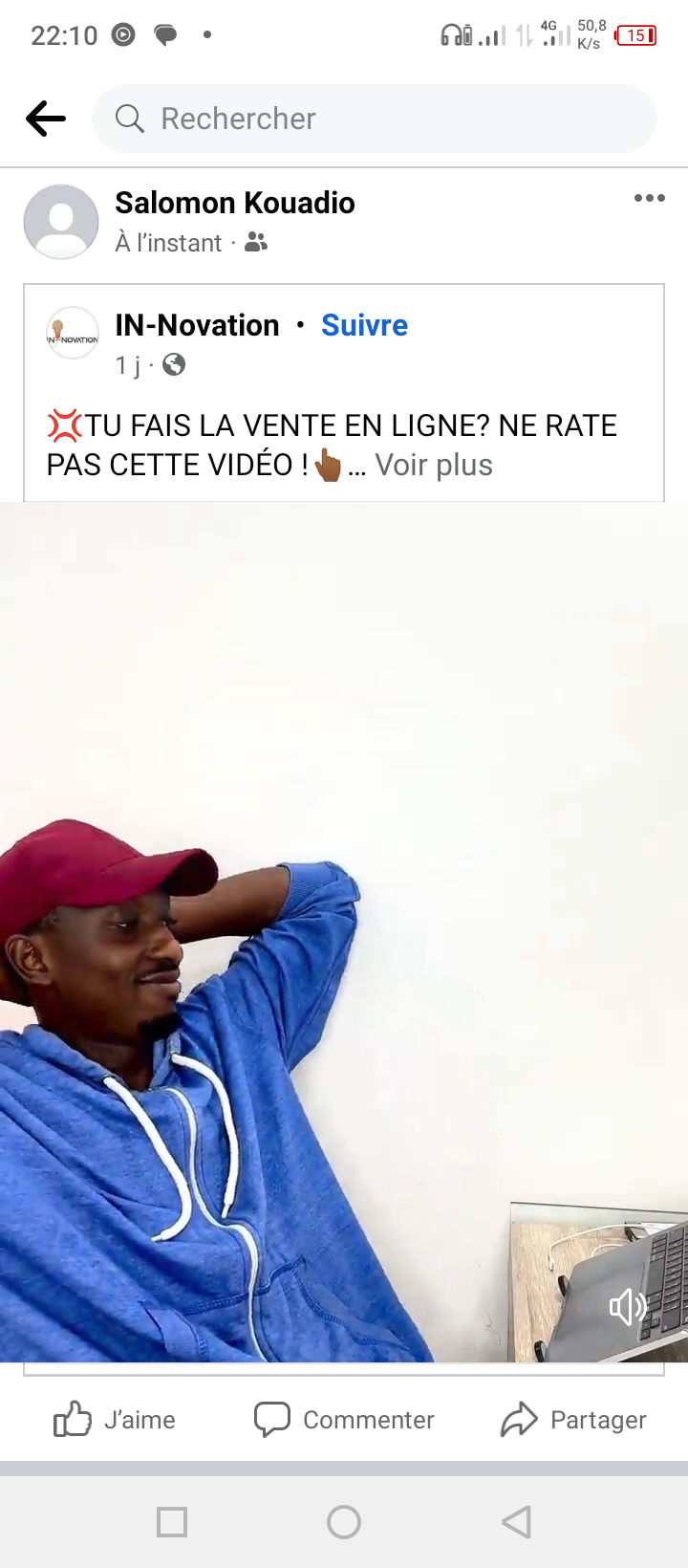Expand the post text with Voir plus
The image size is (688, 1568).
point(434,465)
